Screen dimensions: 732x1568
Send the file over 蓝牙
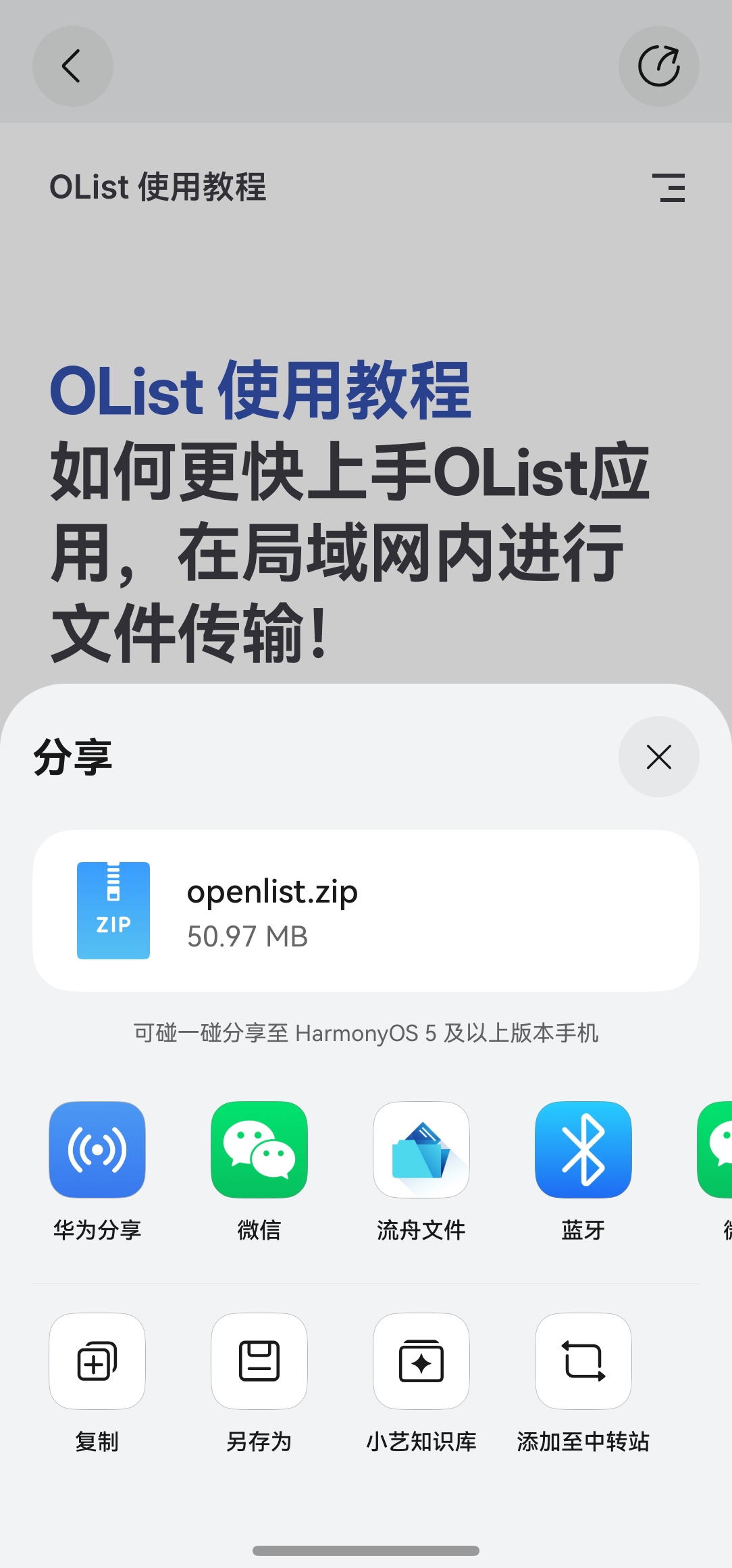point(583,1150)
